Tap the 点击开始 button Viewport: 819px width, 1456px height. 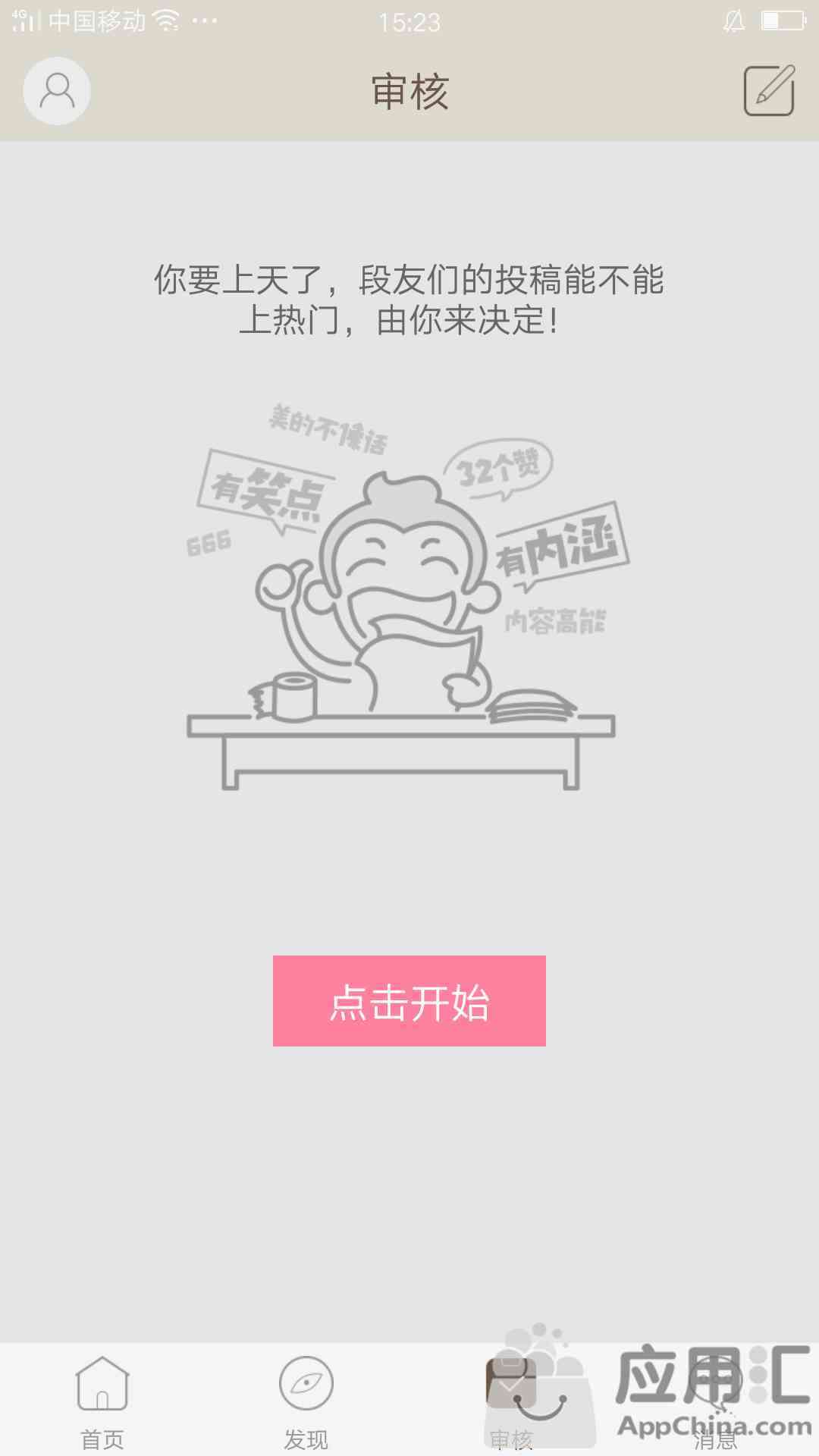pyautogui.click(x=409, y=1001)
